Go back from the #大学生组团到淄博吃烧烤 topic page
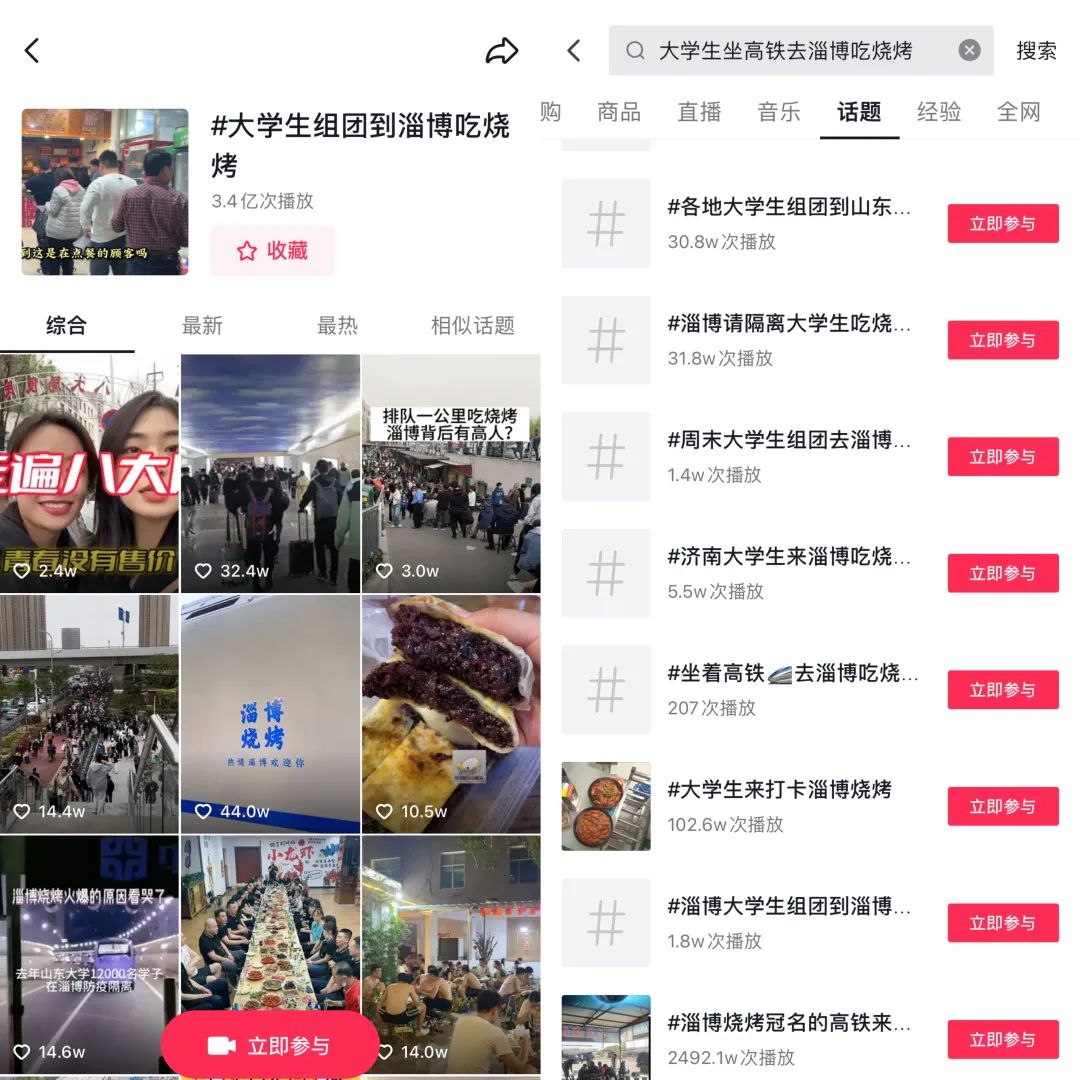 point(32,51)
